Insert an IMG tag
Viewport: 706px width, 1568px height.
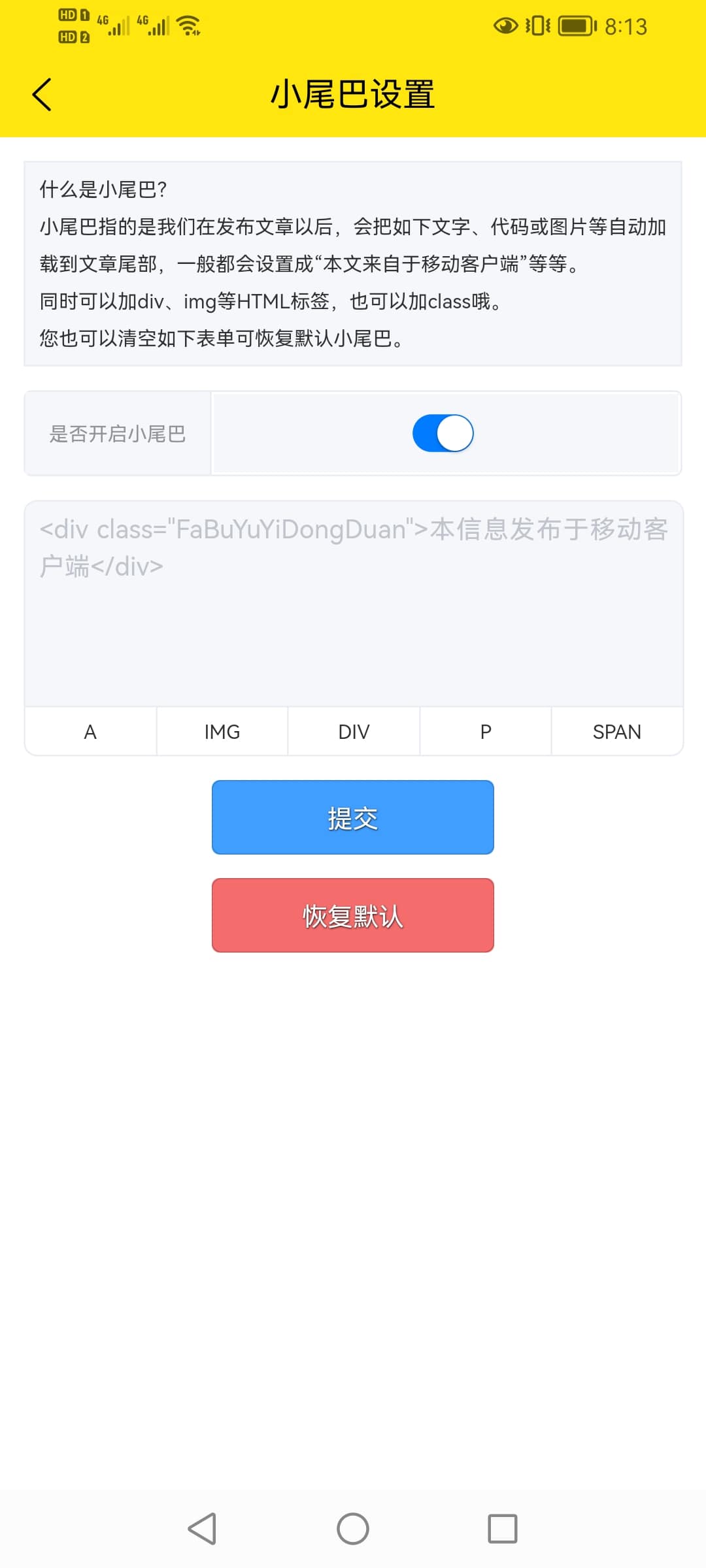pyautogui.click(x=222, y=732)
